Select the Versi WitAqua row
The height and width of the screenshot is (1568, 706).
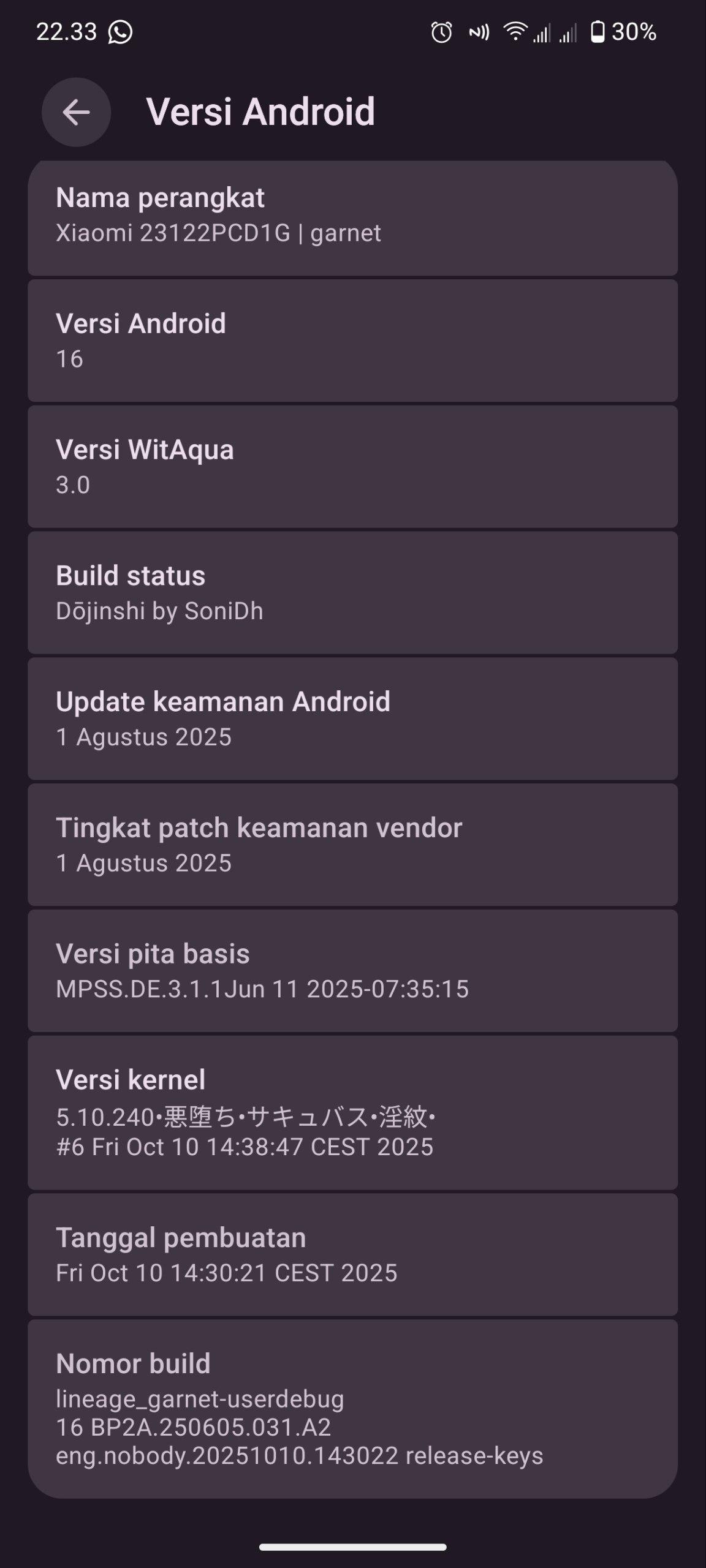point(352,467)
